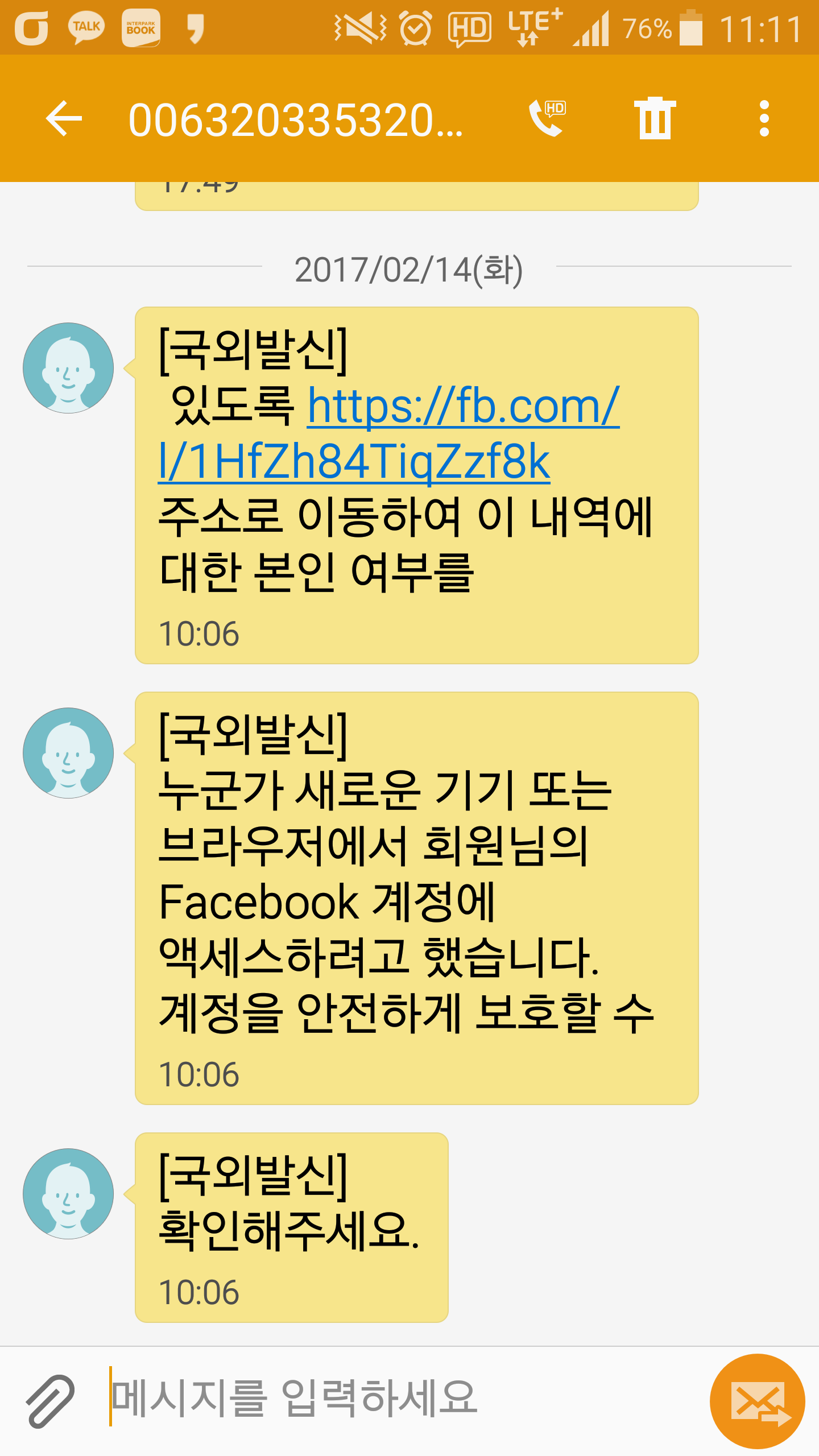Focus the message input field

pyautogui.click(x=398, y=1399)
